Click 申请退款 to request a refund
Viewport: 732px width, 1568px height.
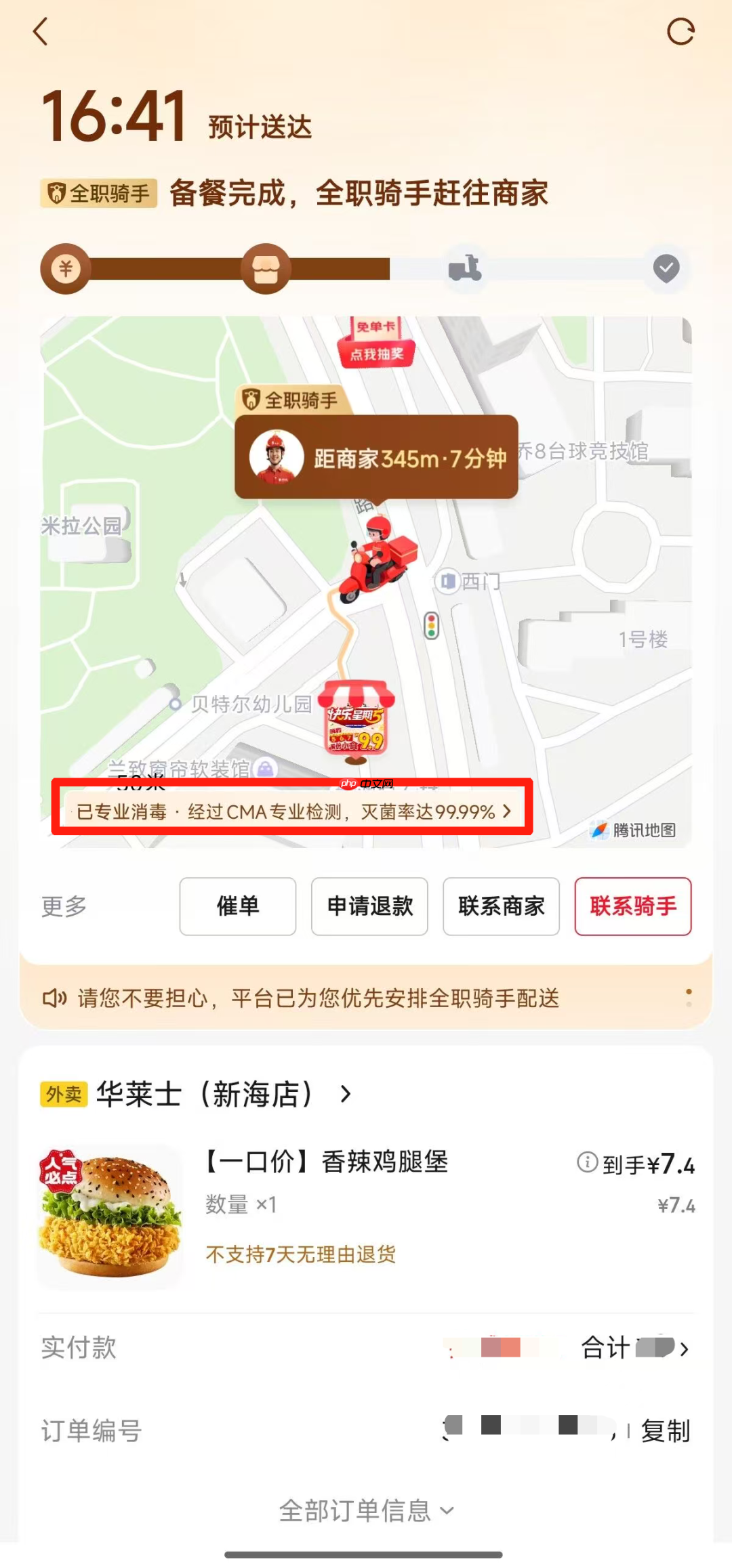pos(369,906)
